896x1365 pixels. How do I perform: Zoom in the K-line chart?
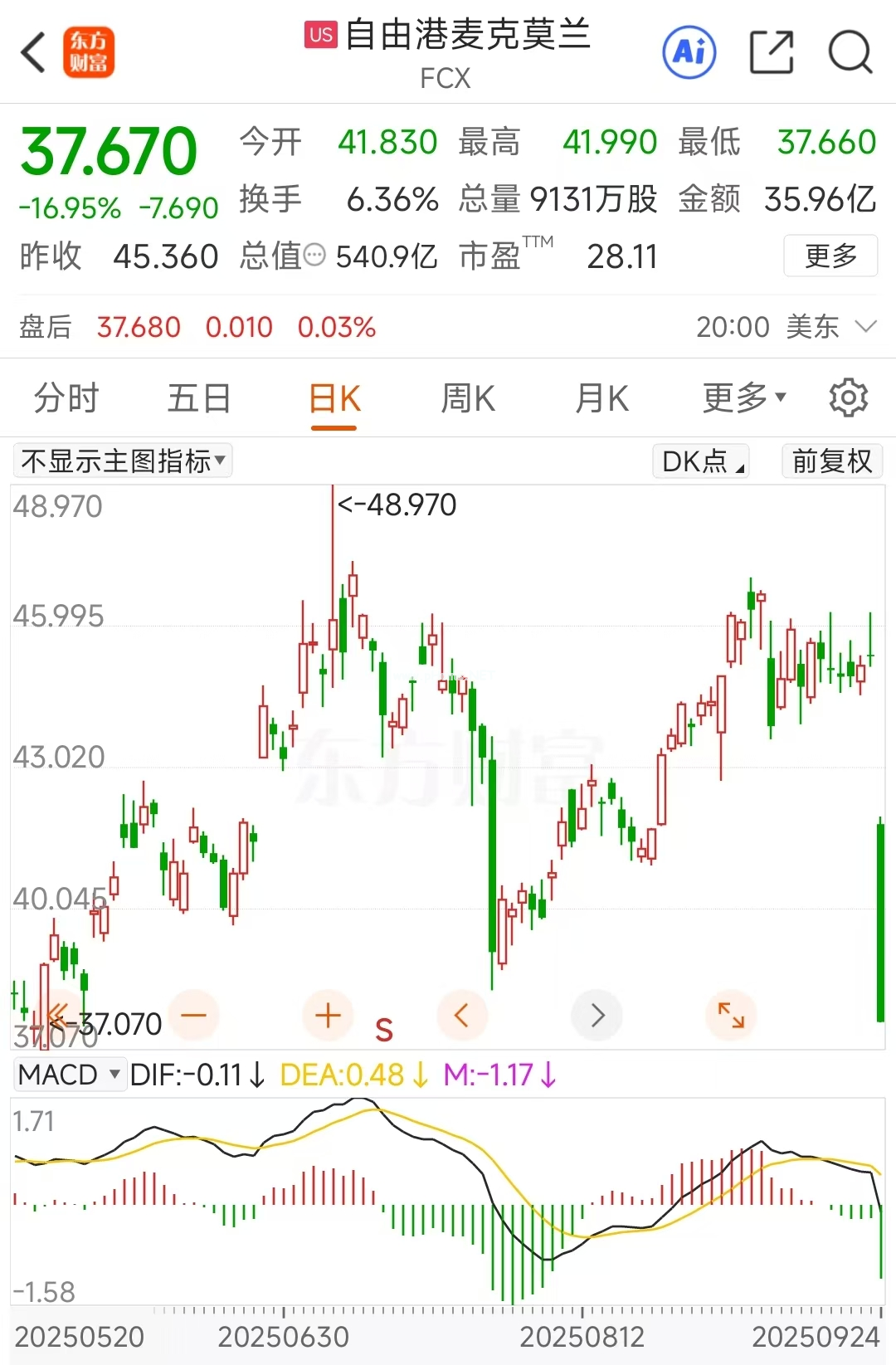(x=329, y=1015)
